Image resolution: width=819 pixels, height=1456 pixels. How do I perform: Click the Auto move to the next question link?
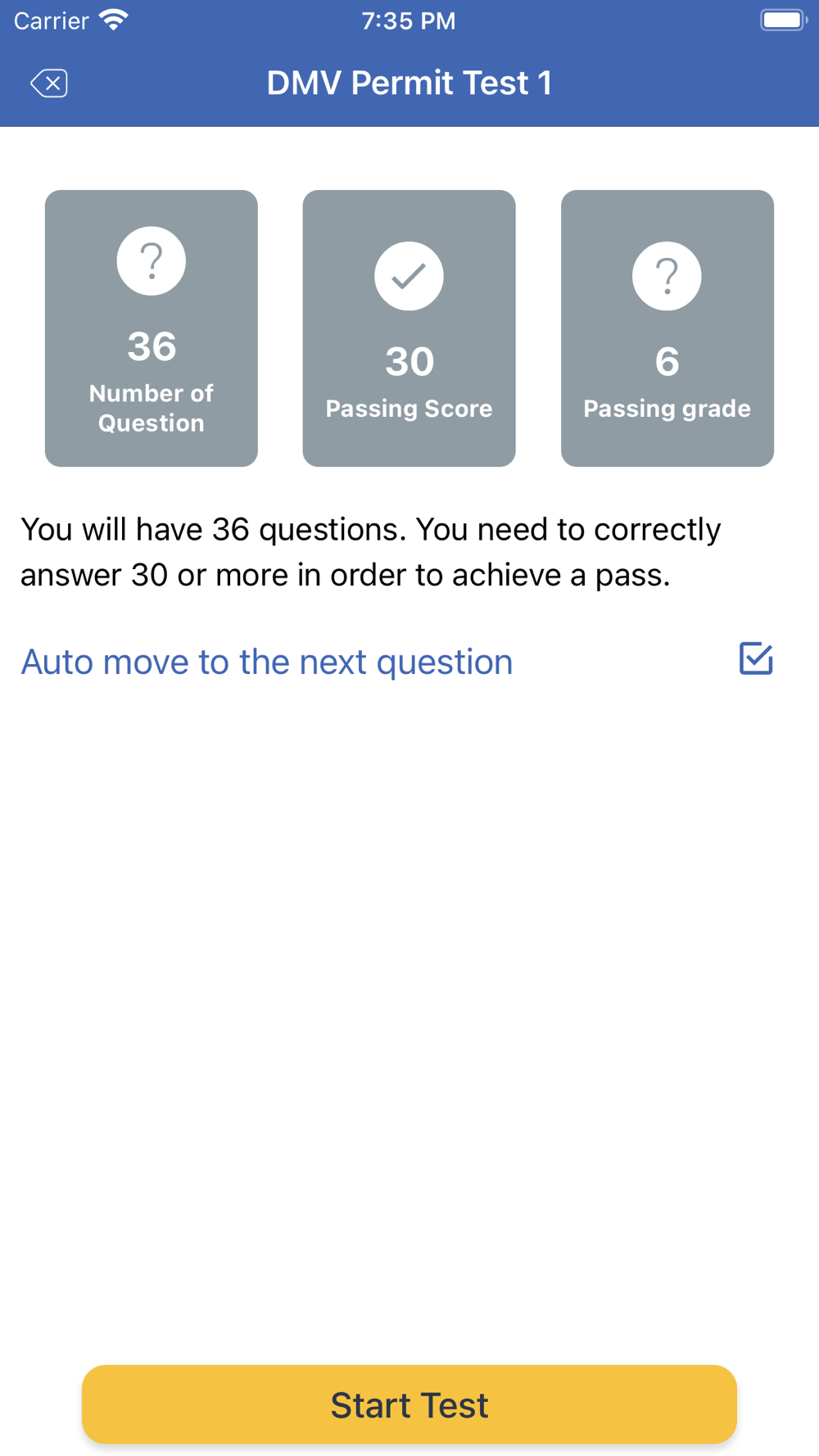click(267, 661)
